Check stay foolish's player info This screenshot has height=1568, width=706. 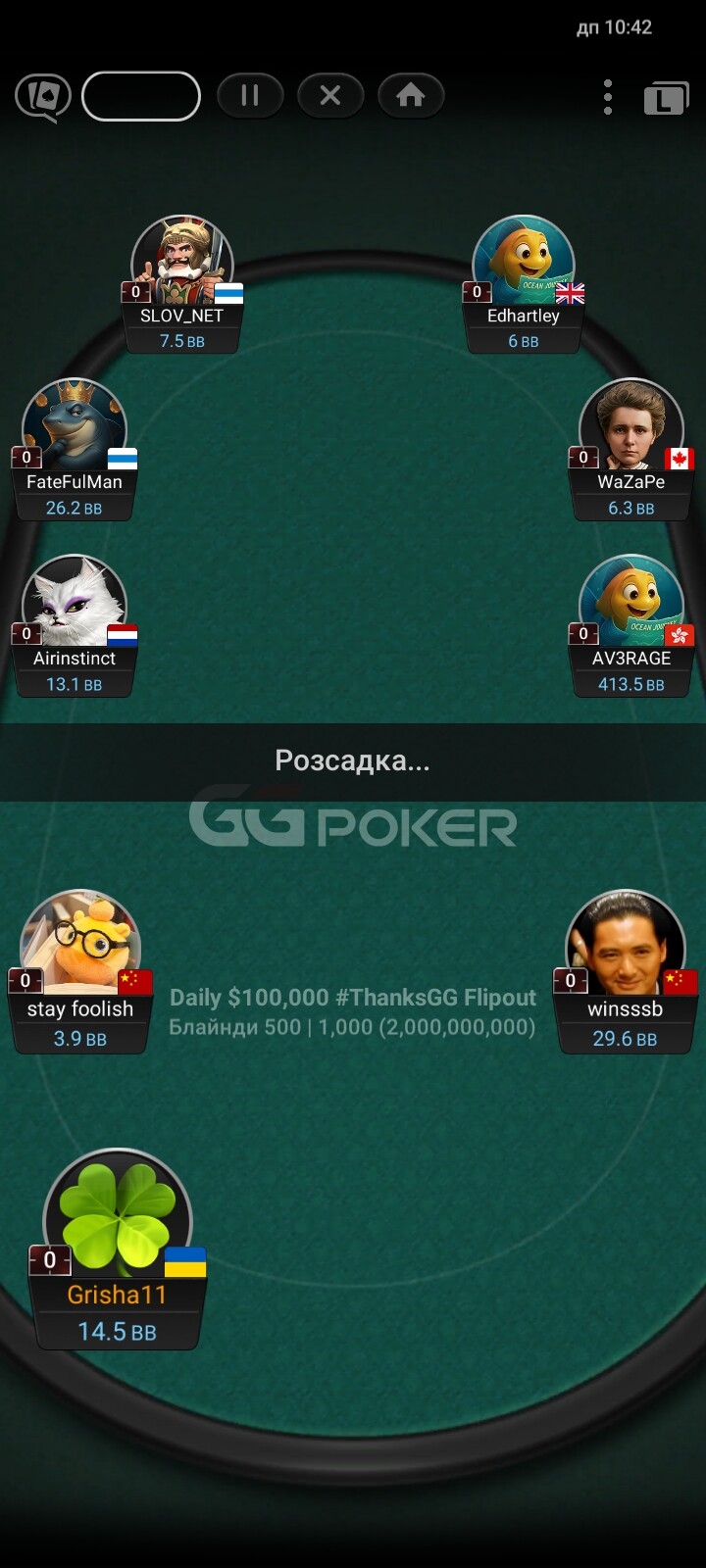pos(80,943)
